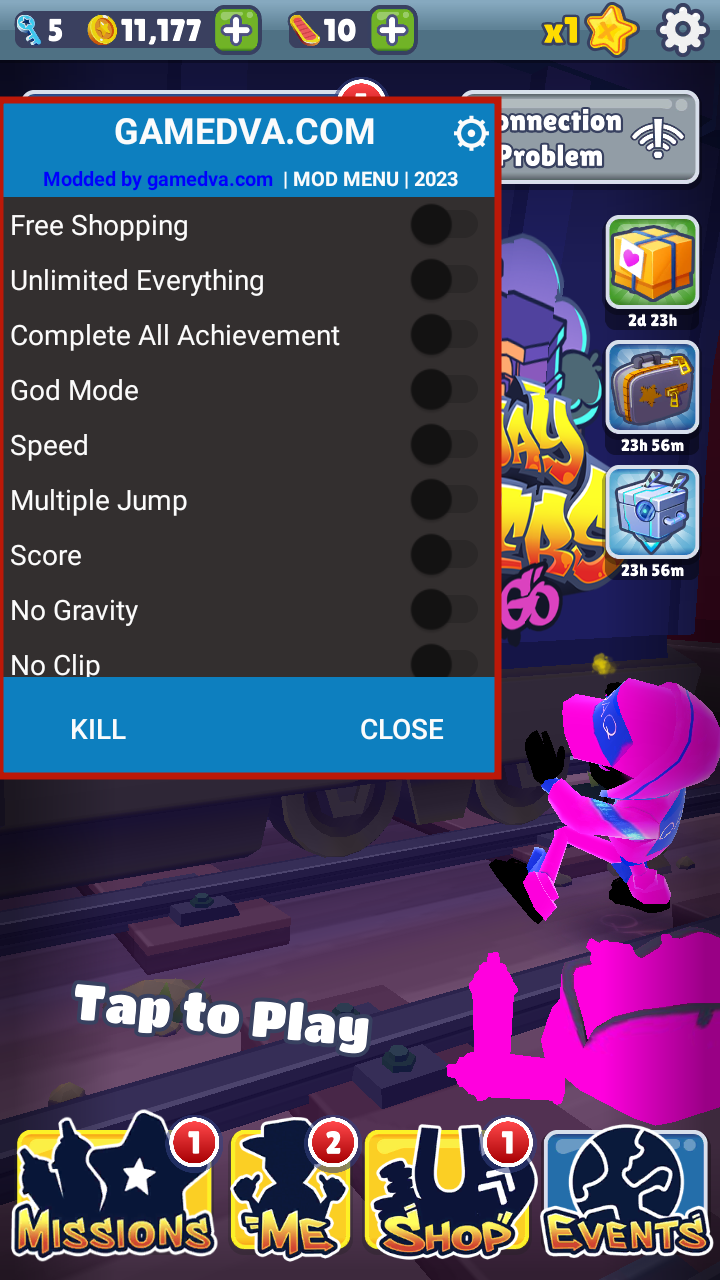Viewport: 720px width, 1280px height.
Task: Enable the No Gravity switch
Action: point(443,610)
